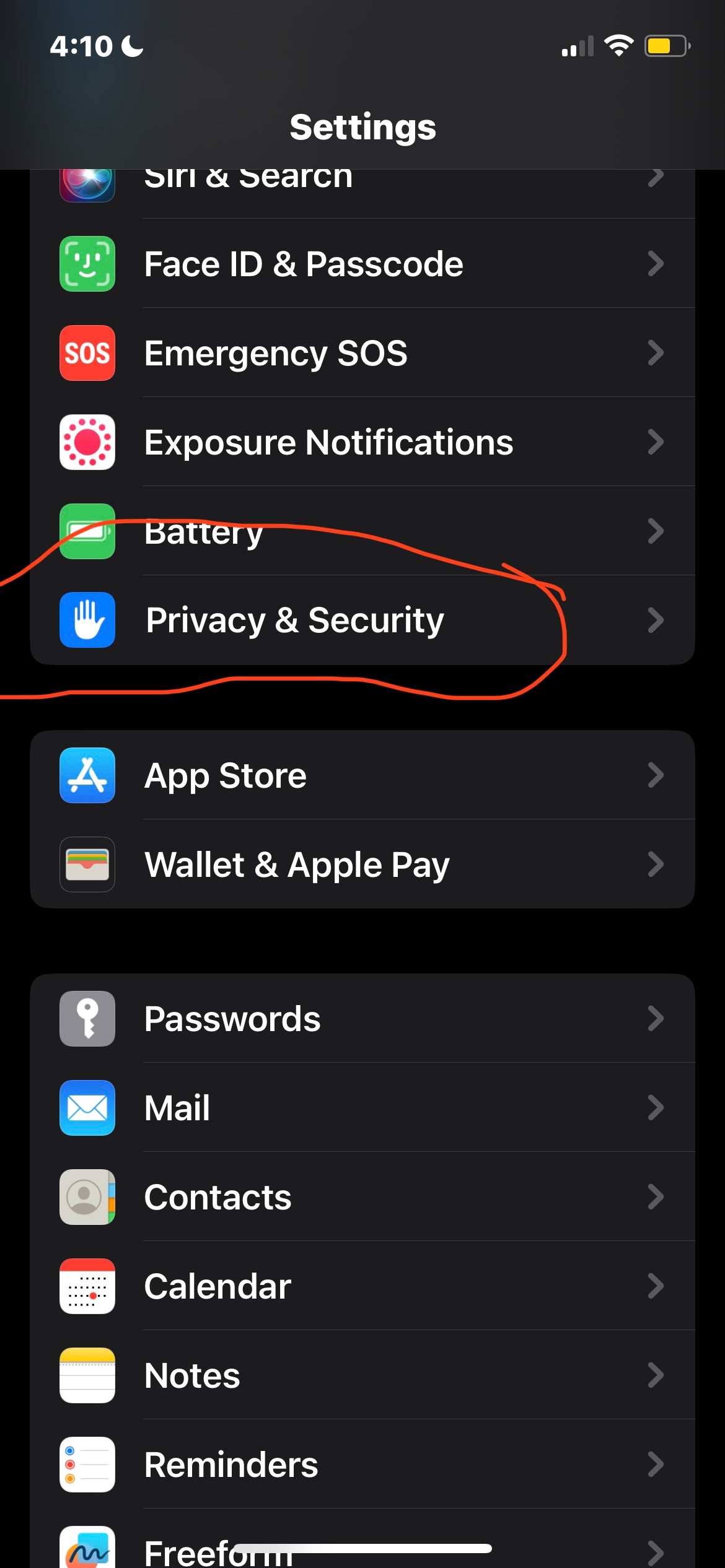Tap the Calendar settings row
The image size is (725, 1568).
click(362, 1286)
